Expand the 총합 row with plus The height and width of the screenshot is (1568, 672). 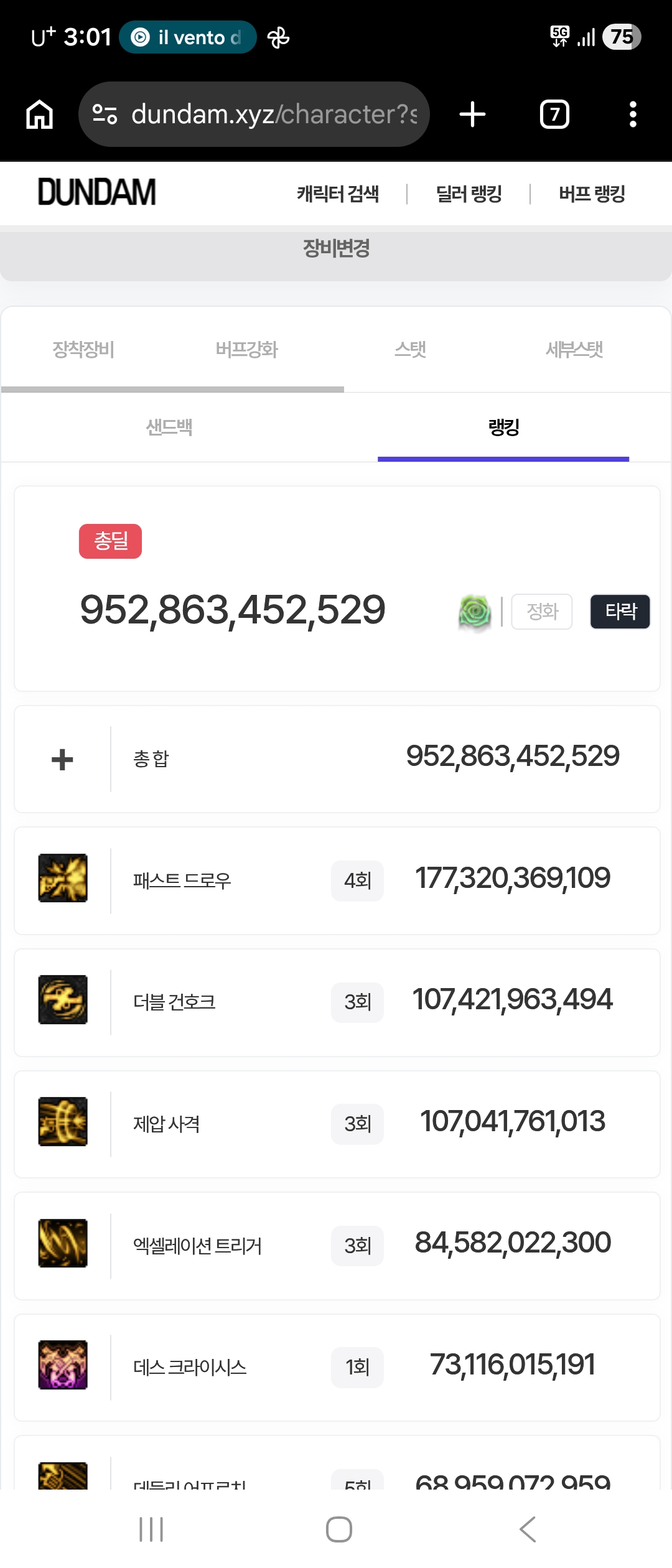(x=62, y=759)
